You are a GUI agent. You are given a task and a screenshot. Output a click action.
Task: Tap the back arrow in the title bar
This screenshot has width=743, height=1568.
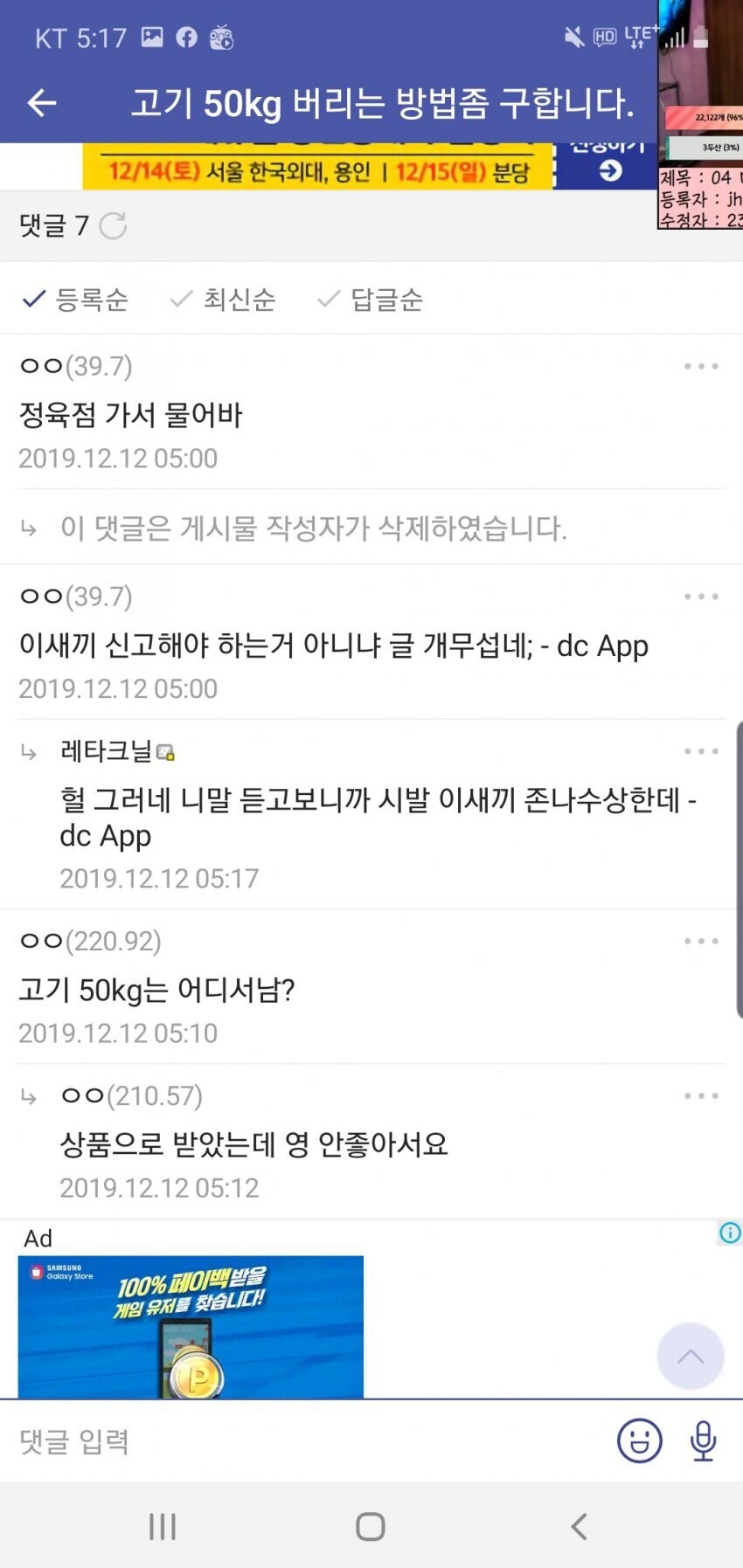tap(40, 102)
